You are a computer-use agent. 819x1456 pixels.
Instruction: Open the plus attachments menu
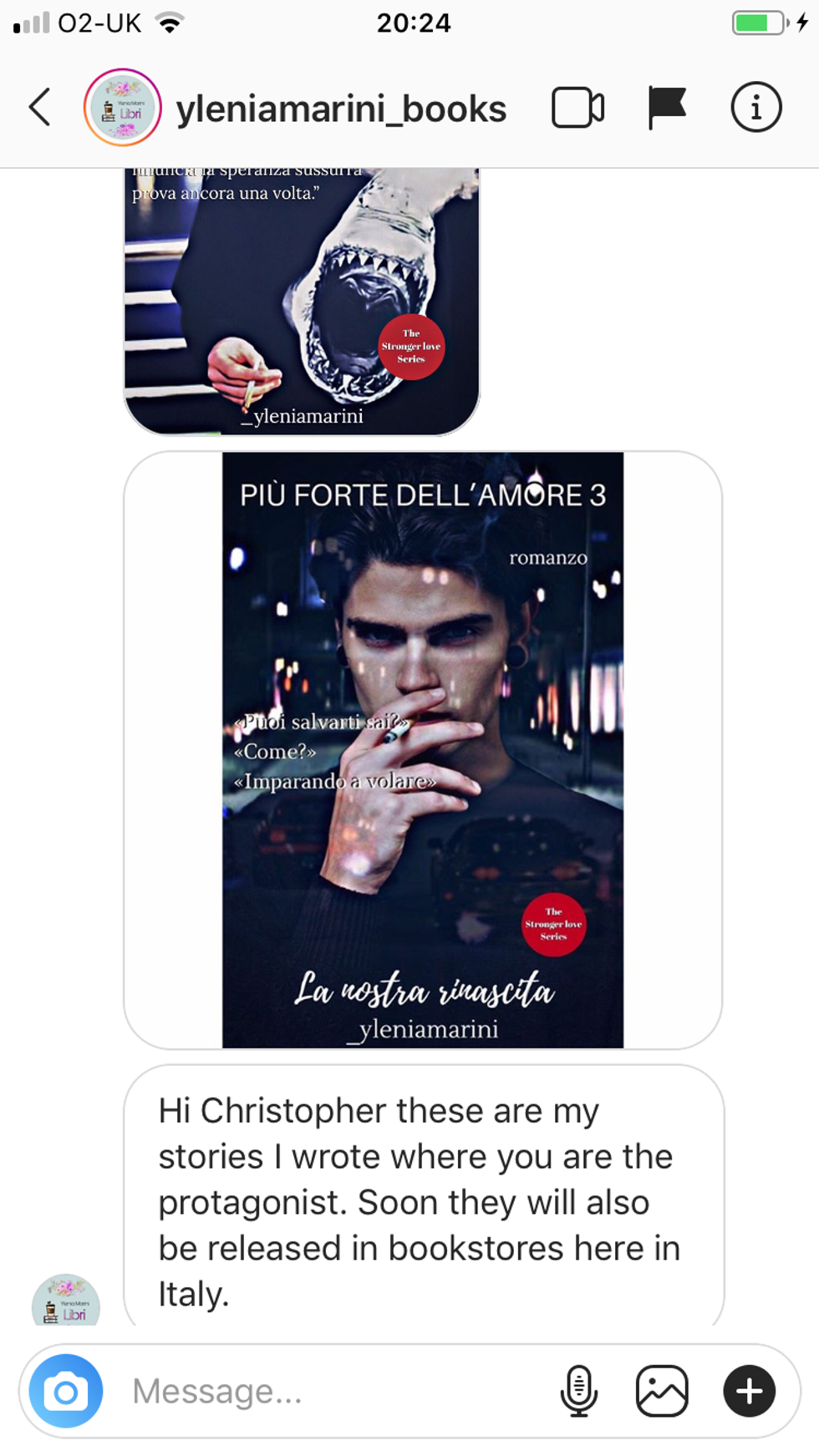click(x=749, y=1392)
